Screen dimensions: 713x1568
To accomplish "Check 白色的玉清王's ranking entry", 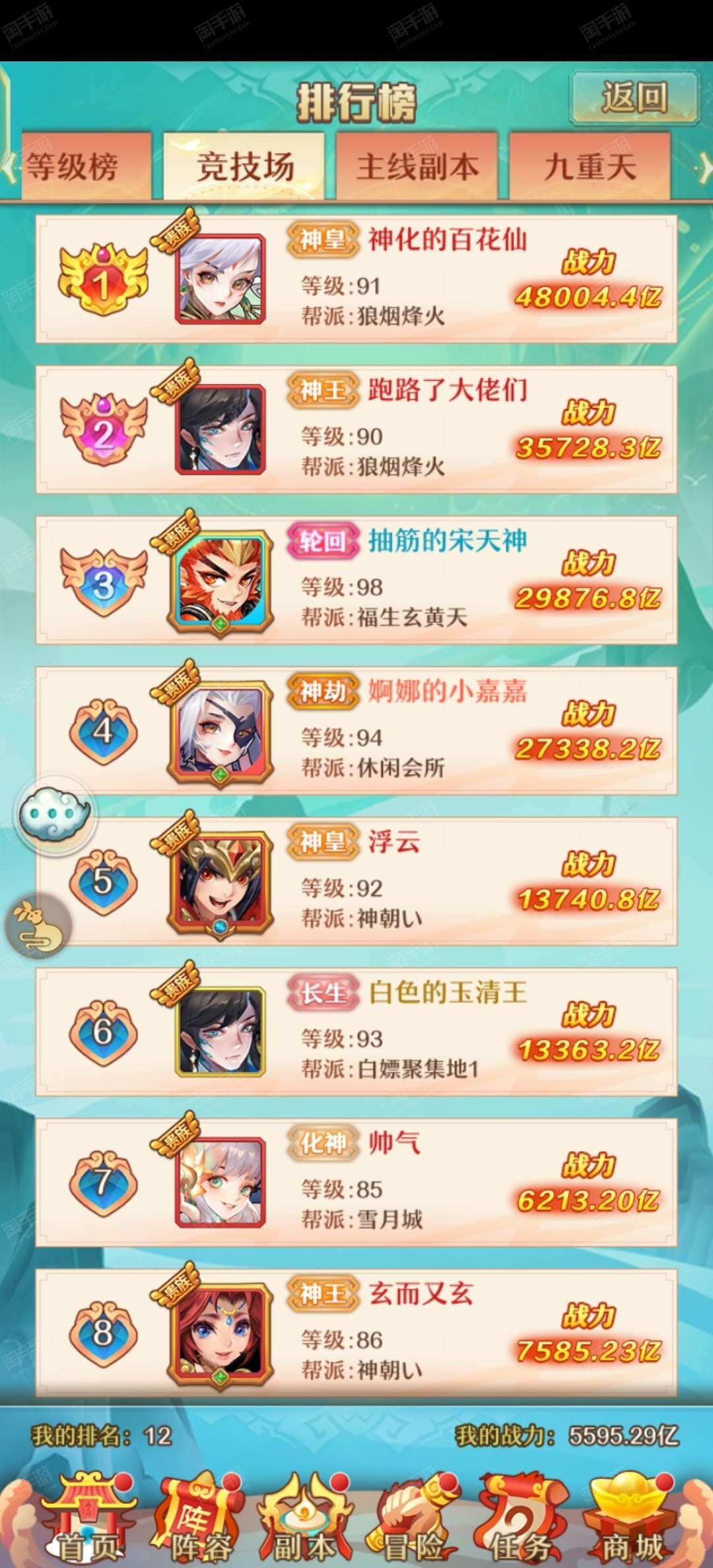I will 356,1031.
